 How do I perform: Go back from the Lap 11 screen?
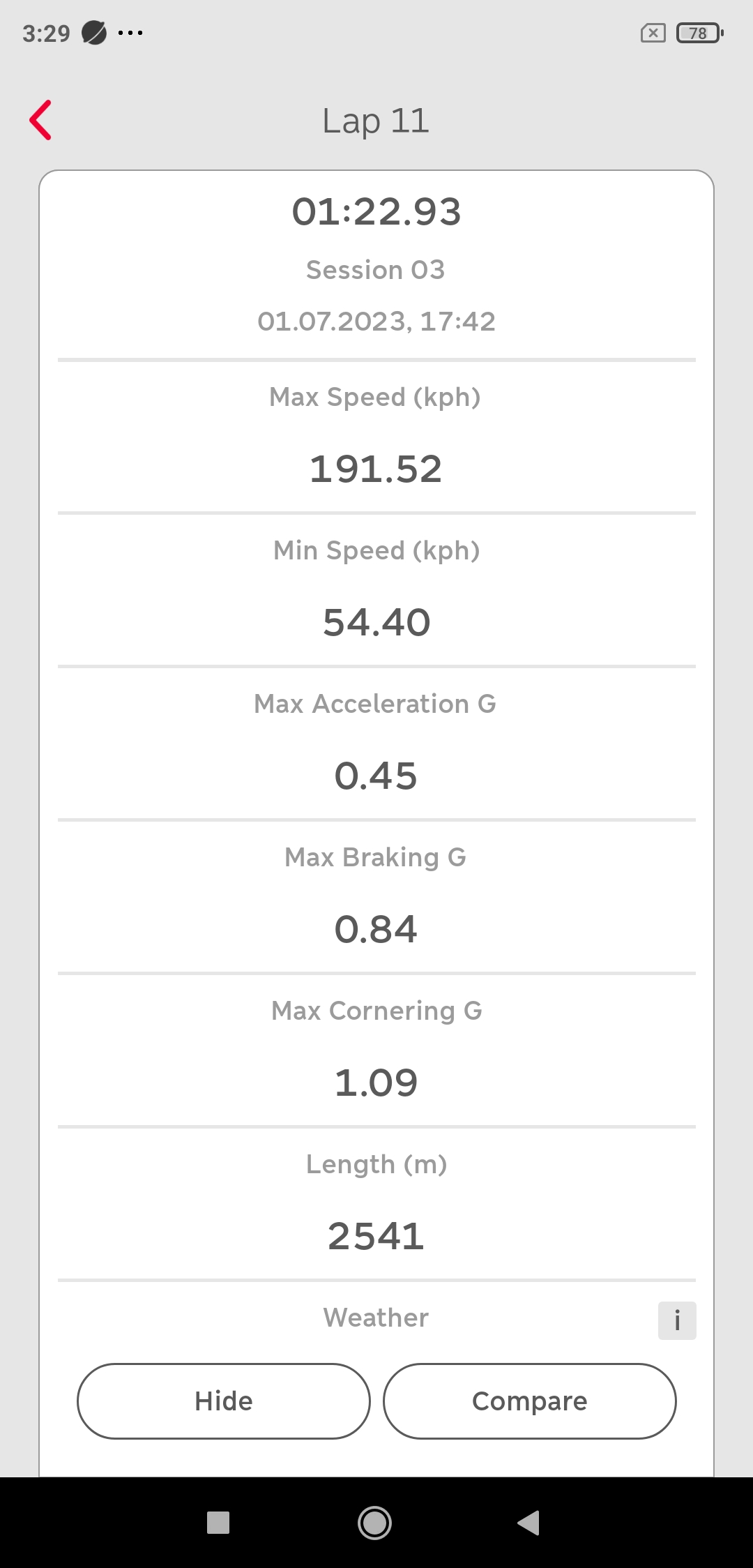[40, 120]
